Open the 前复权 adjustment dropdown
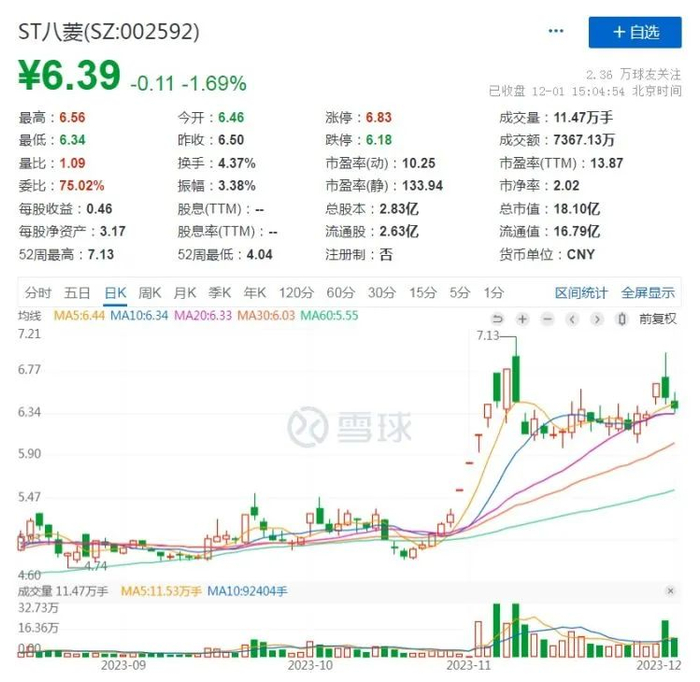700x682 pixels. (x=657, y=319)
